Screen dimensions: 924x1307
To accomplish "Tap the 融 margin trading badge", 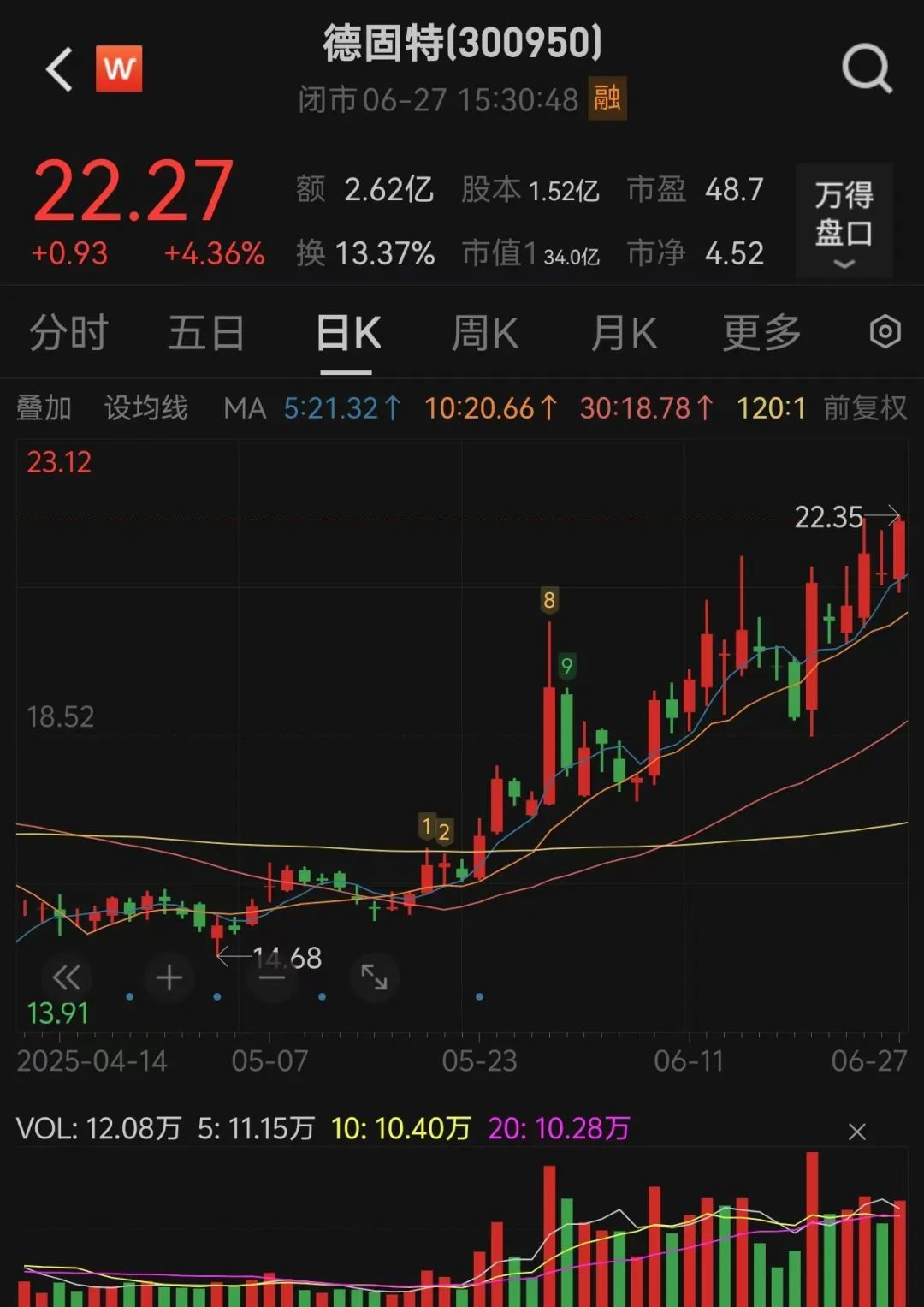I will coord(607,98).
